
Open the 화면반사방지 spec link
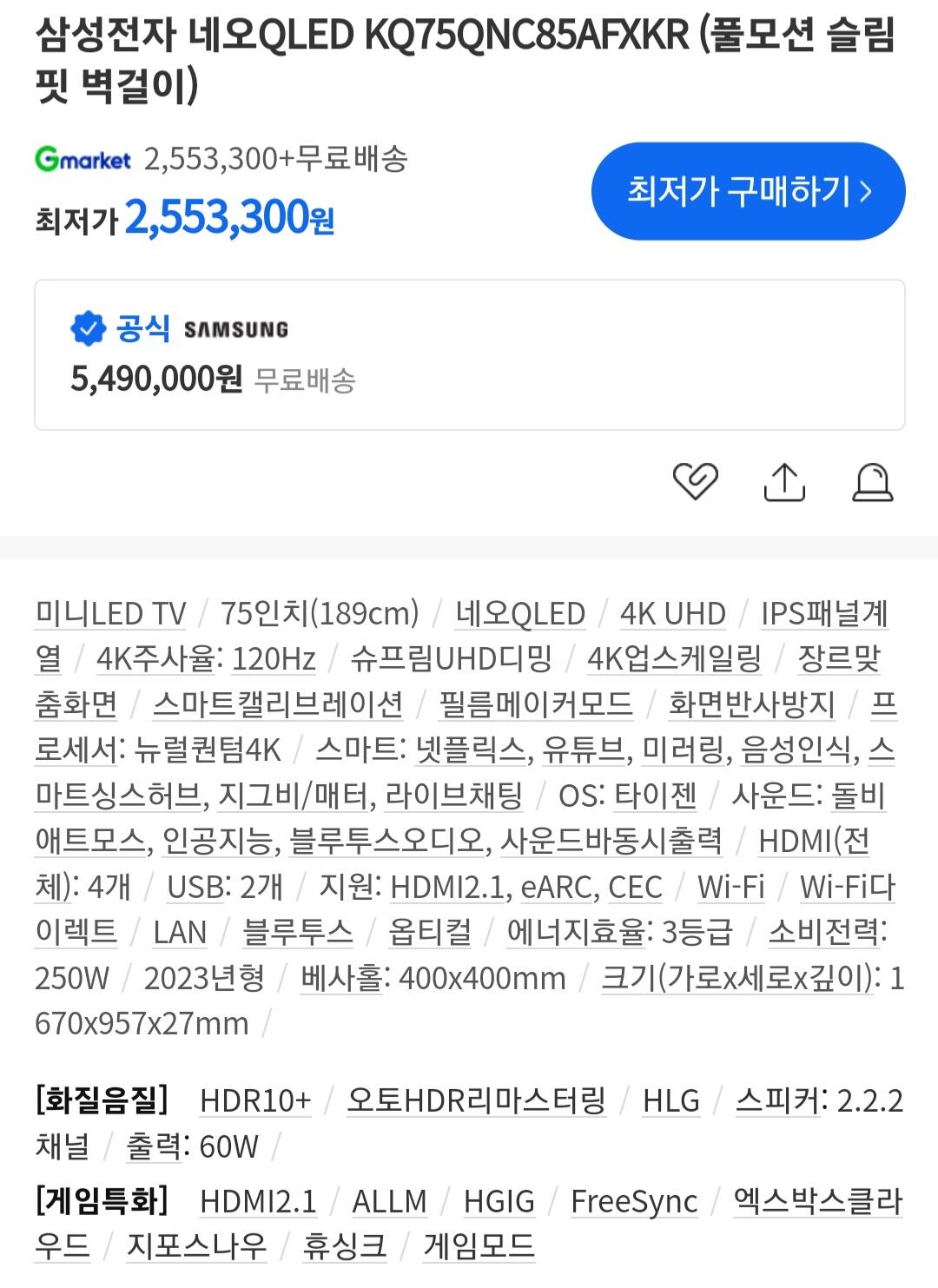751,704
